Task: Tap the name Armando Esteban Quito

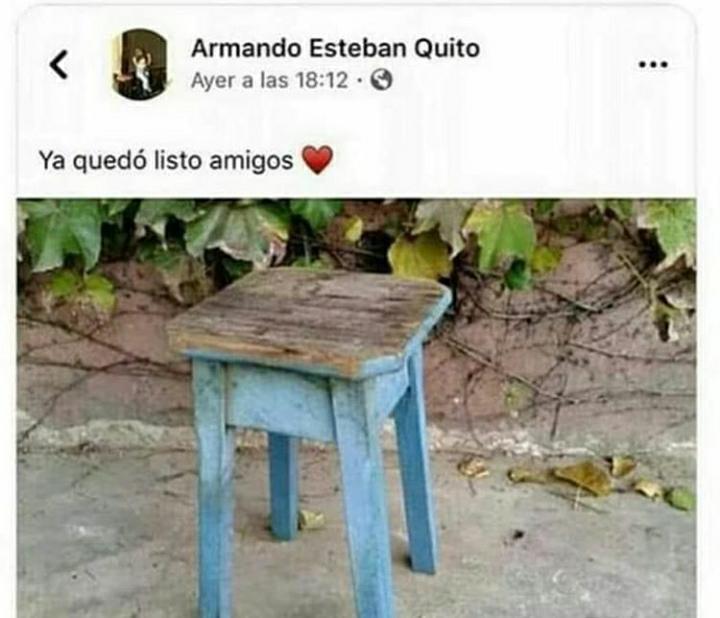Action: coord(335,48)
